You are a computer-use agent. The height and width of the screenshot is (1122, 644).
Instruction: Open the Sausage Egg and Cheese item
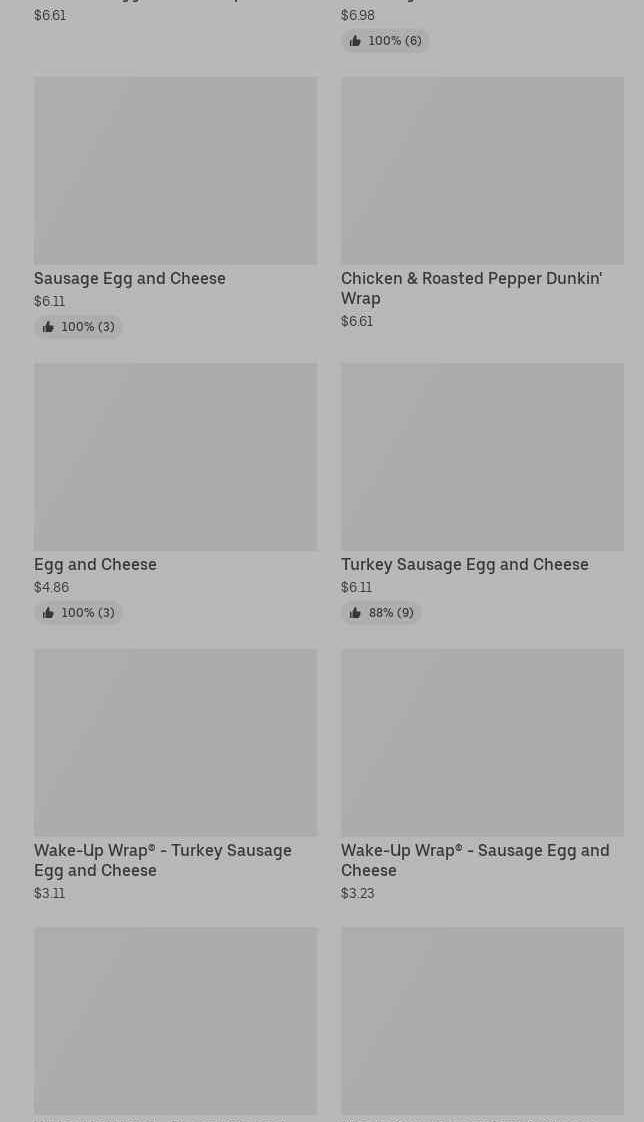175,171
